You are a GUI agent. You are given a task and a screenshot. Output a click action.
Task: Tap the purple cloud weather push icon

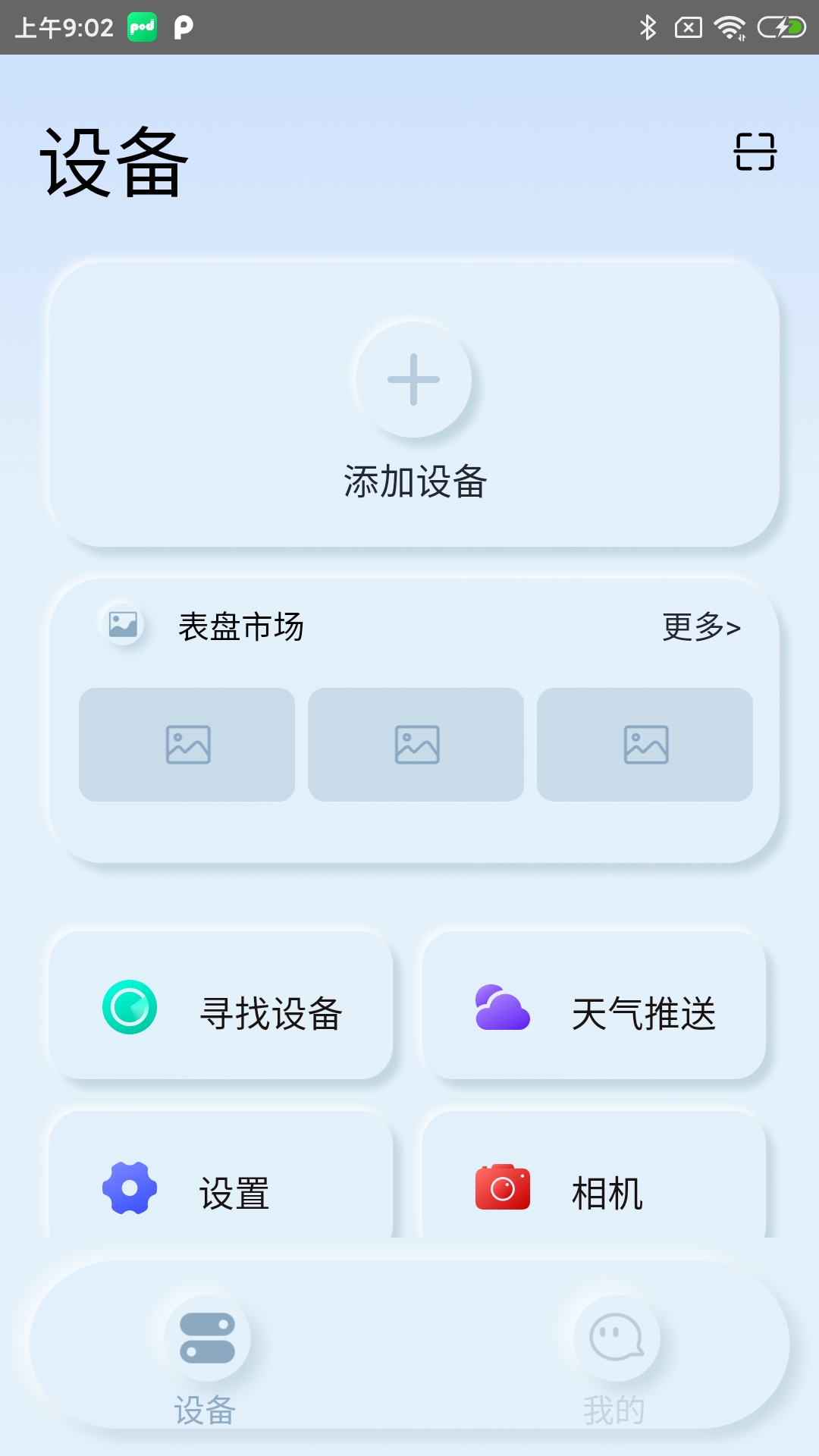(502, 1009)
